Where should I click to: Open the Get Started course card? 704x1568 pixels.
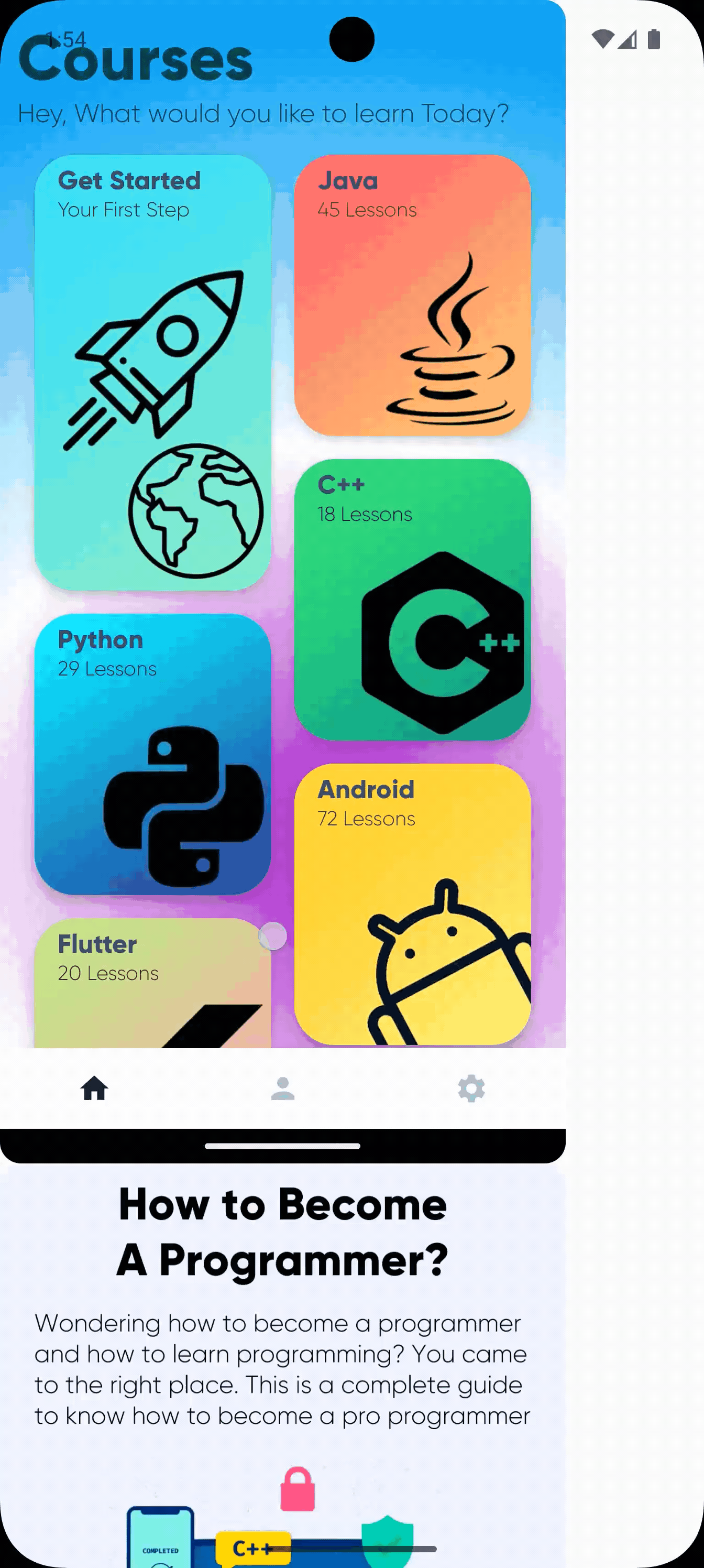click(x=152, y=372)
